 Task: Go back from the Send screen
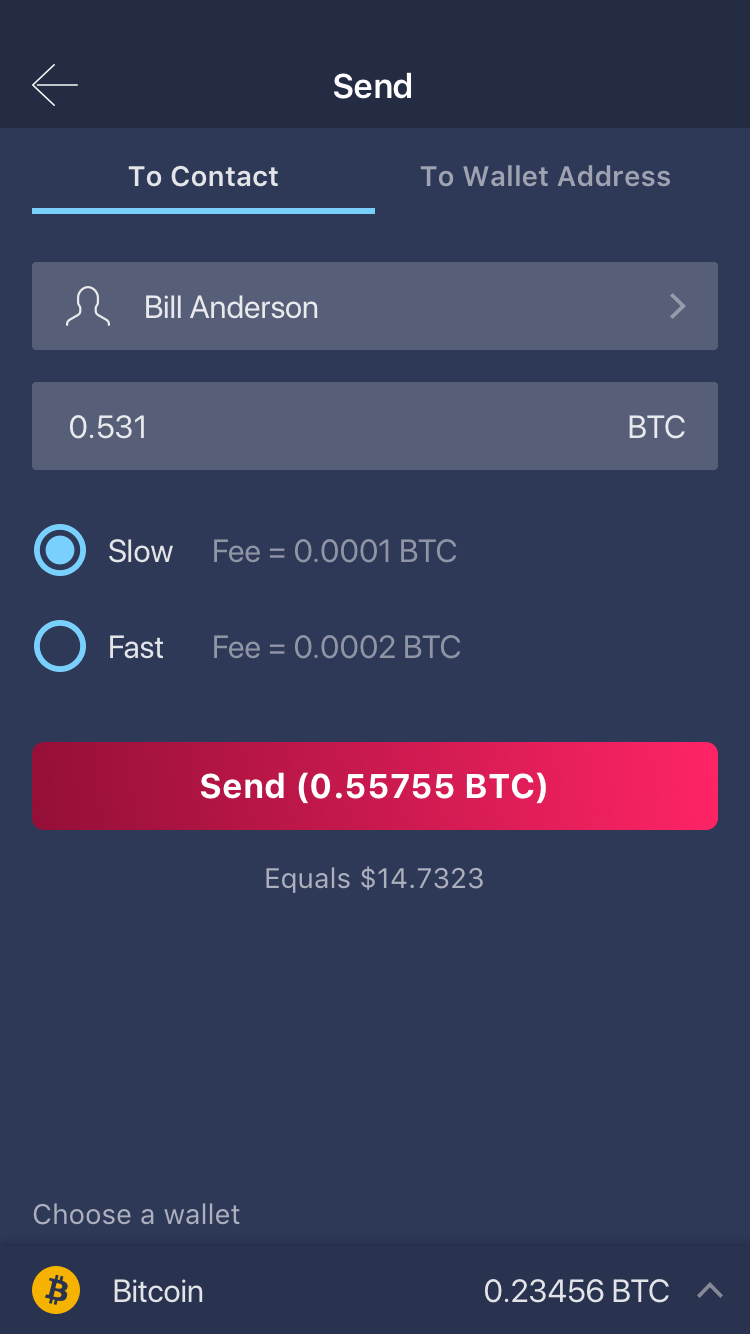coord(55,86)
